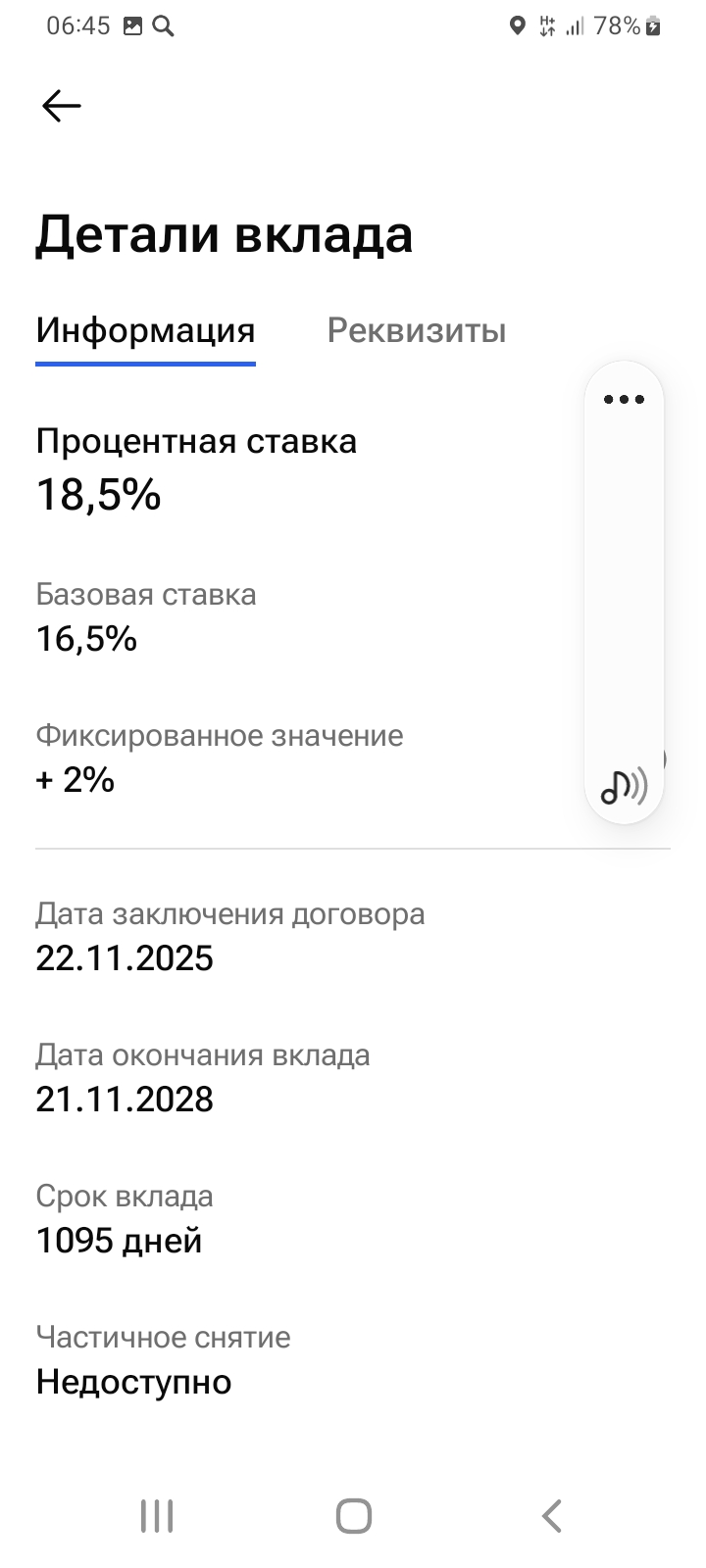Open recent apps in navigation bar
Image resolution: width=706 pixels, height=1568 pixels.
157,1516
